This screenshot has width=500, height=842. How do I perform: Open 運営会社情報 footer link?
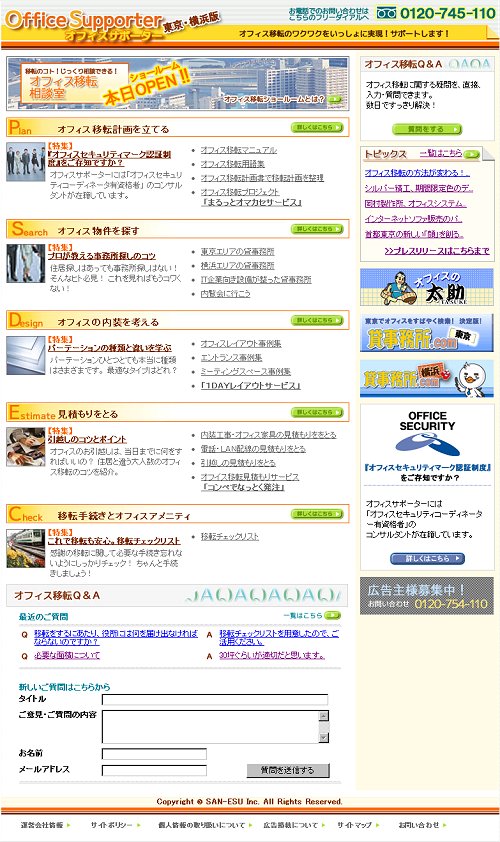pos(45,824)
